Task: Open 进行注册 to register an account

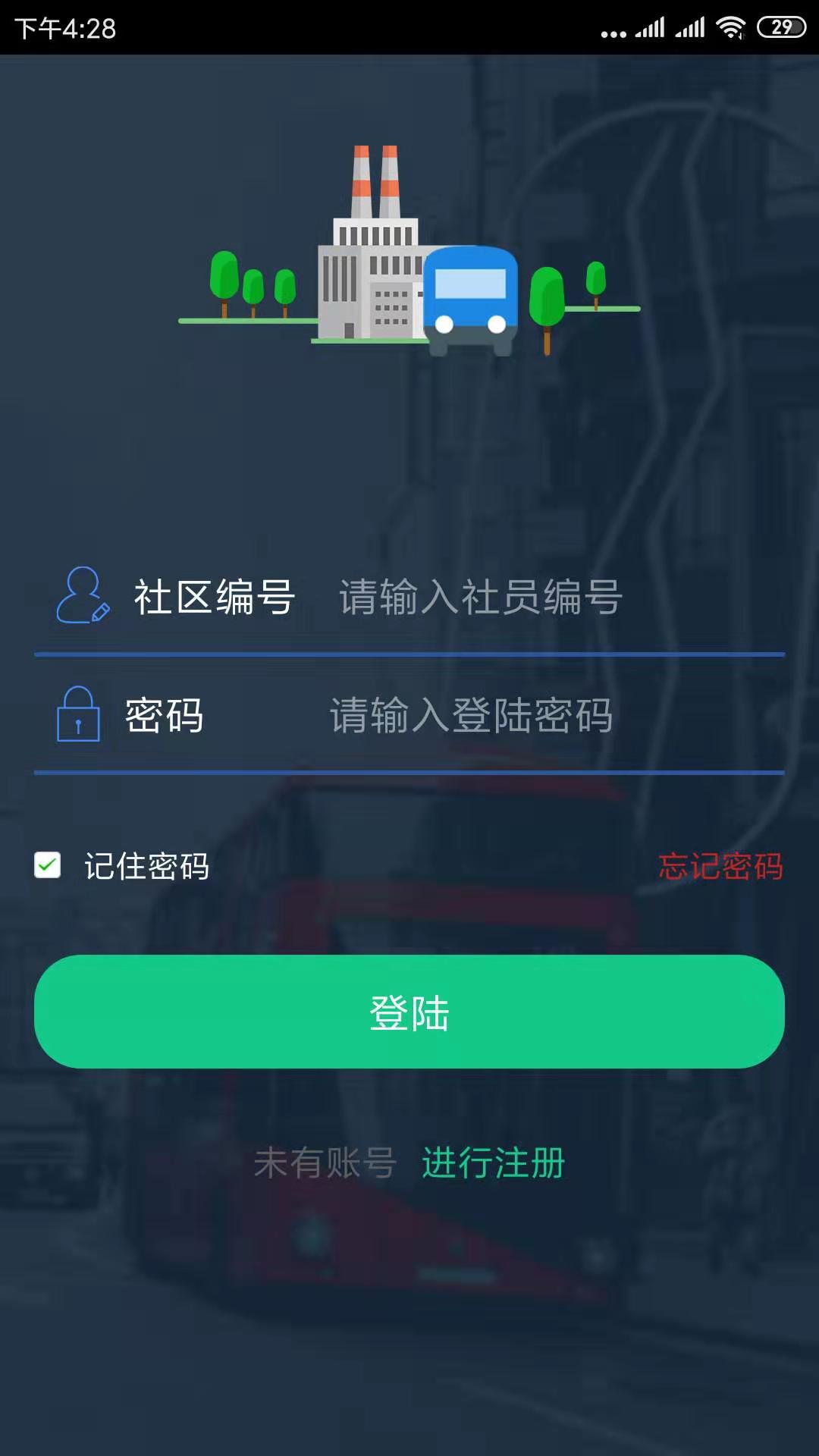Action: (493, 1163)
